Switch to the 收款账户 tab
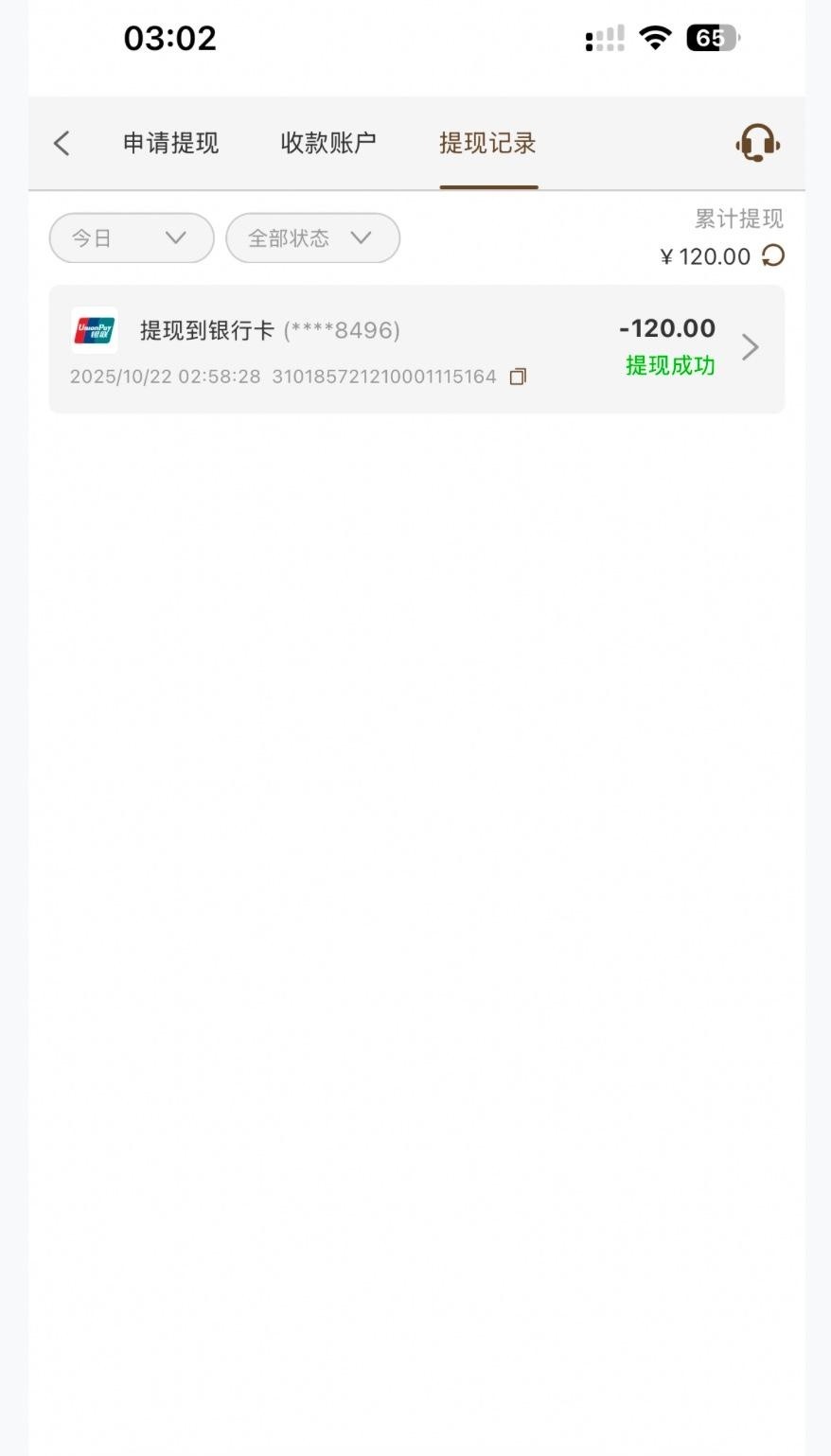This screenshot has height=1456, width=831. coord(328,143)
